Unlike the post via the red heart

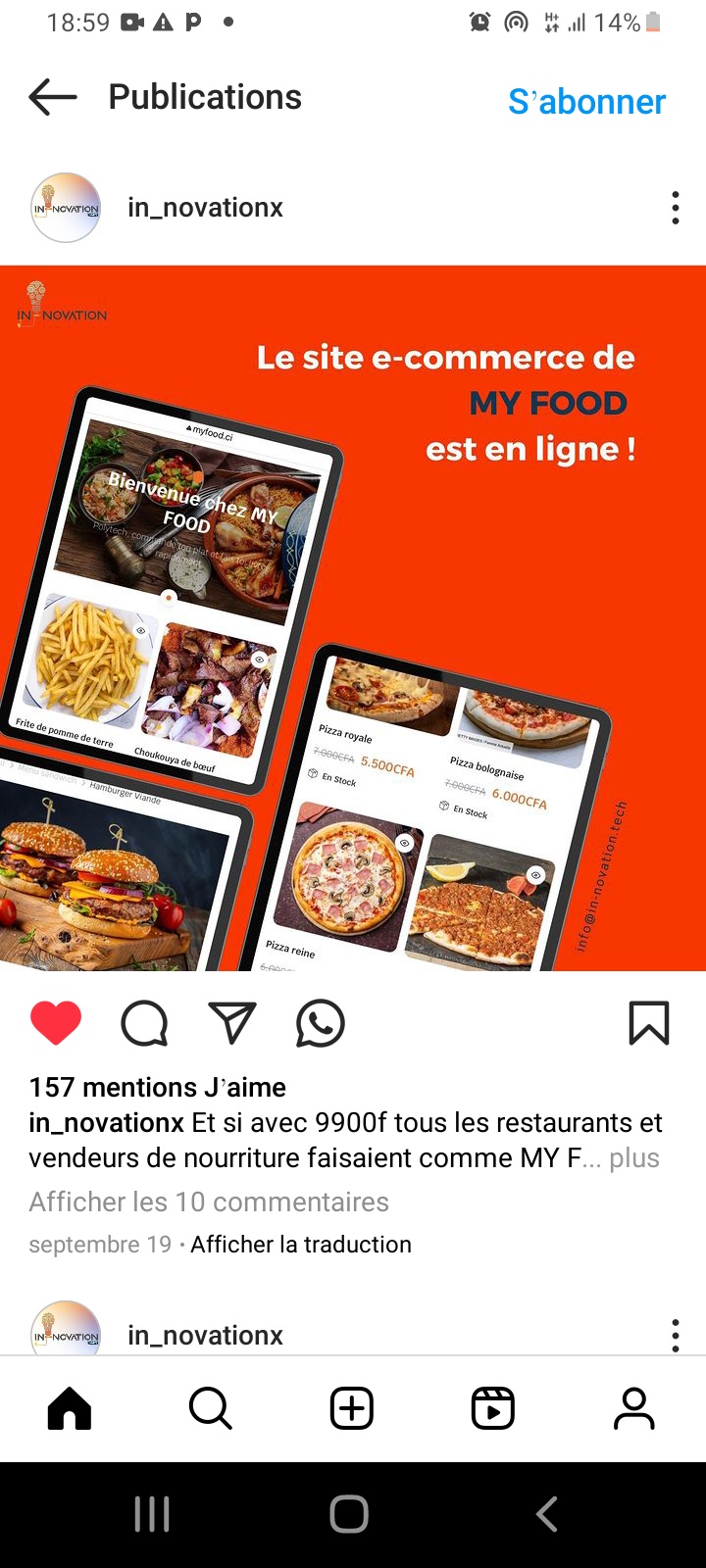56,1023
